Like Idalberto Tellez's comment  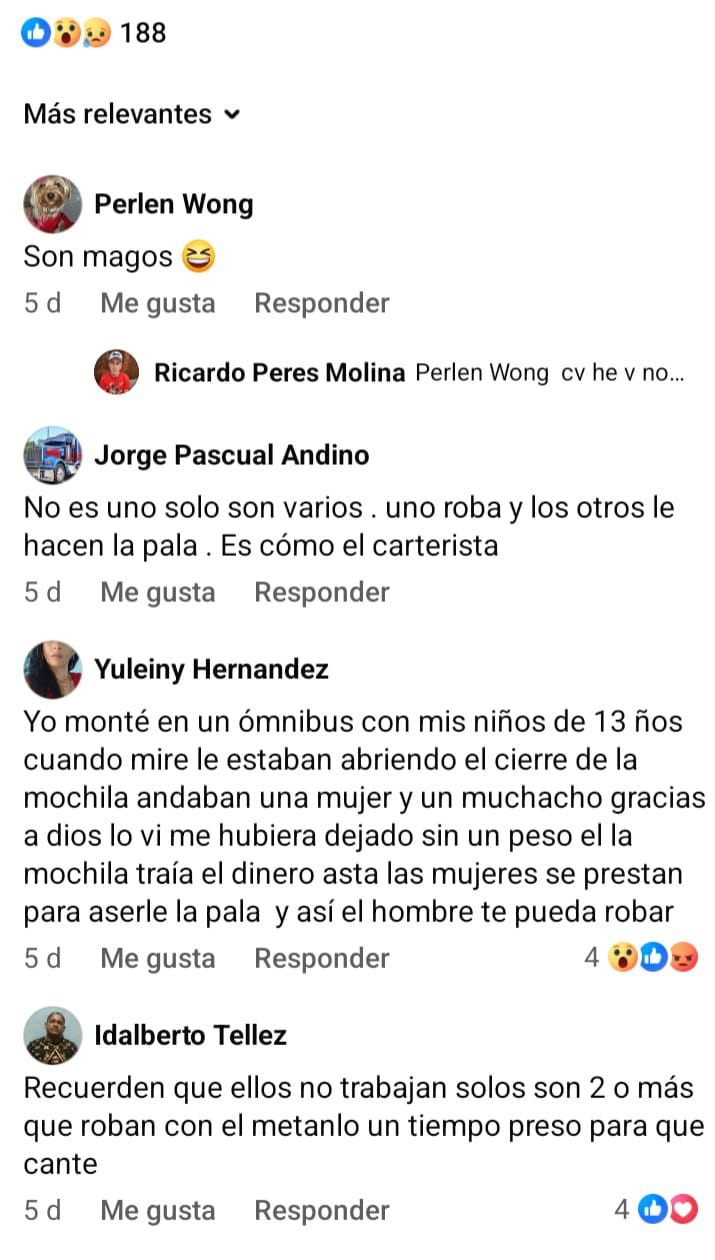(x=157, y=1210)
